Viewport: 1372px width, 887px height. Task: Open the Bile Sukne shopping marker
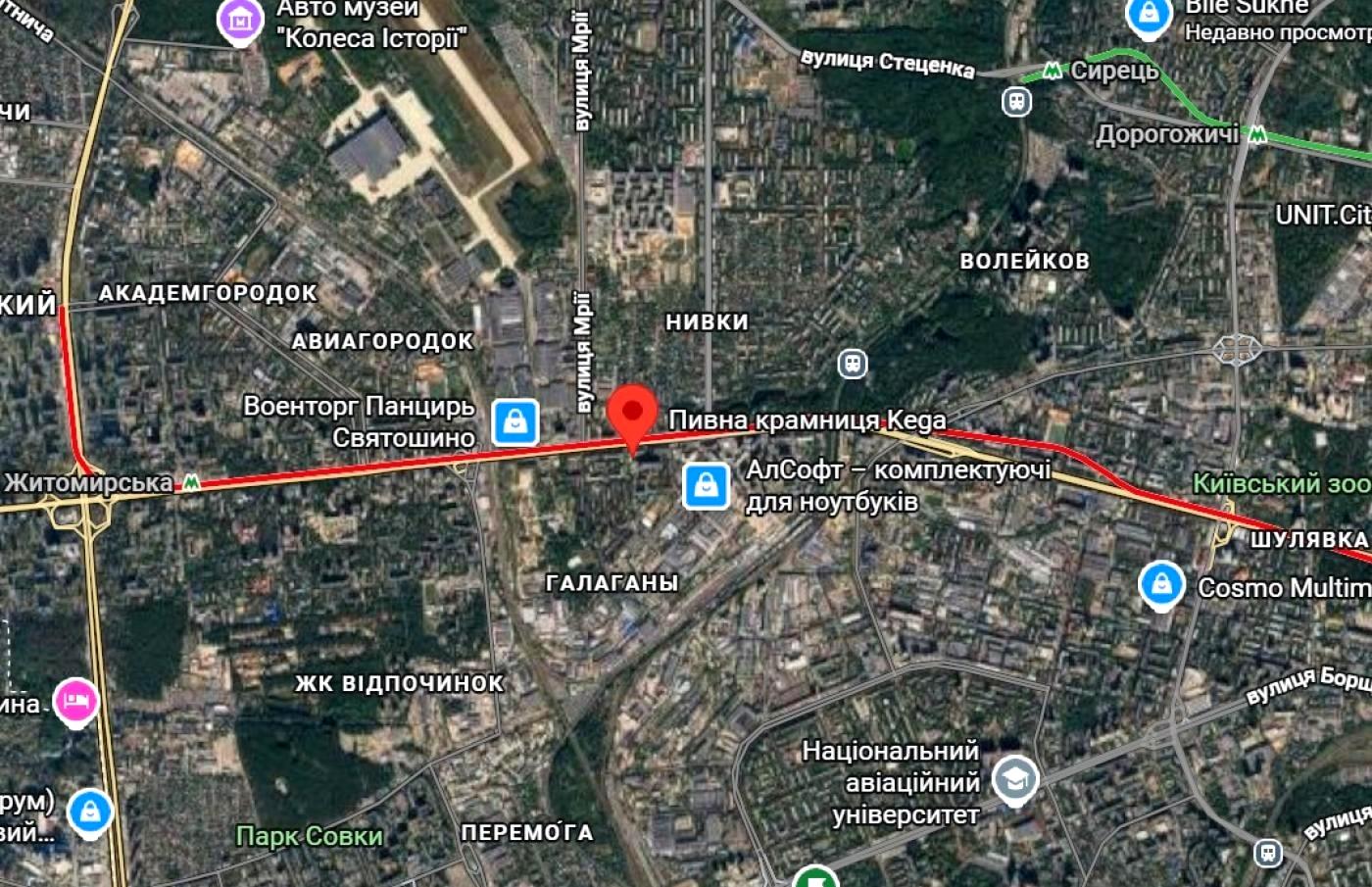pos(1149,16)
